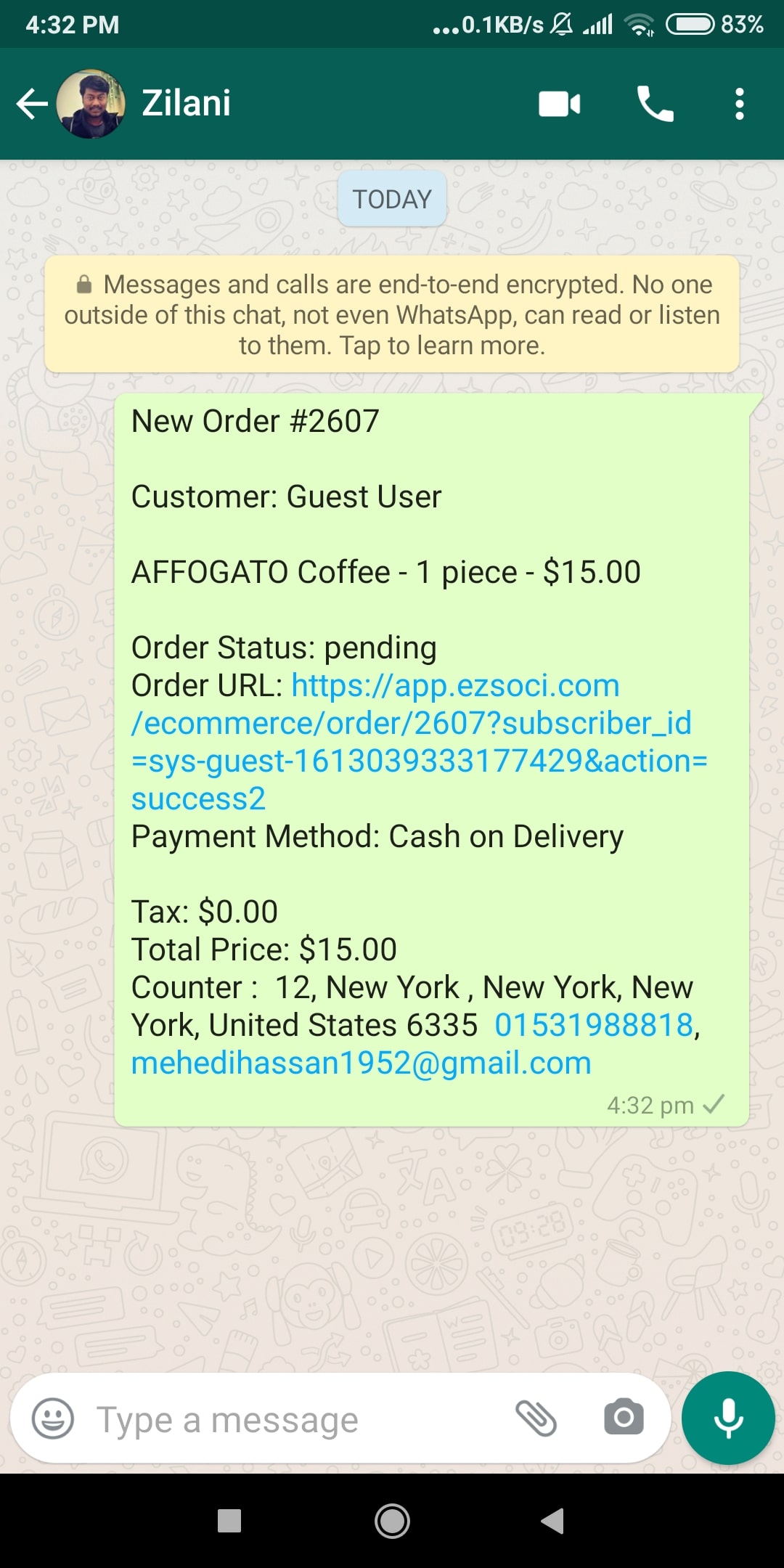Open recent apps from navigation bar
784x1568 pixels.
[229, 1521]
